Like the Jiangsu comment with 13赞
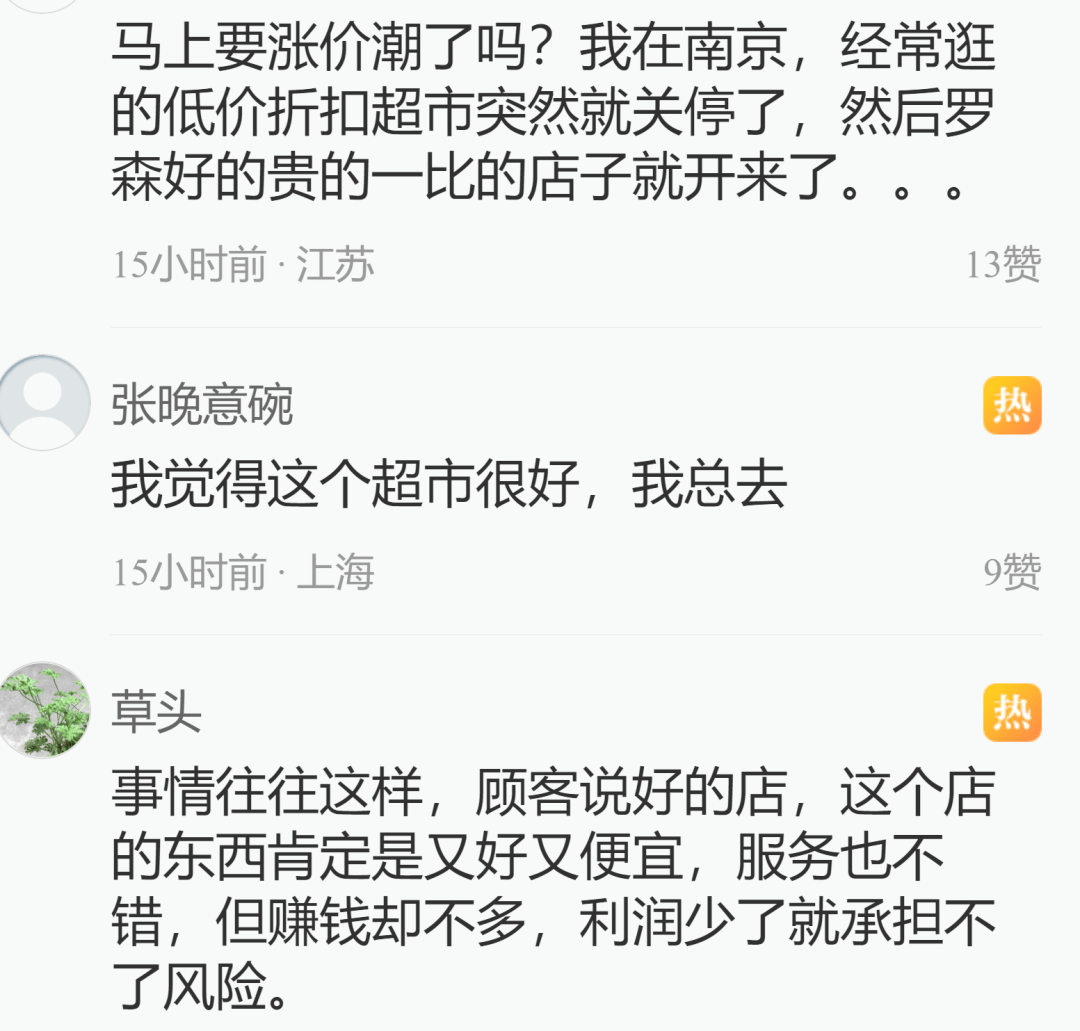This screenshot has height=1031, width=1080. click(x=1002, y=264)
